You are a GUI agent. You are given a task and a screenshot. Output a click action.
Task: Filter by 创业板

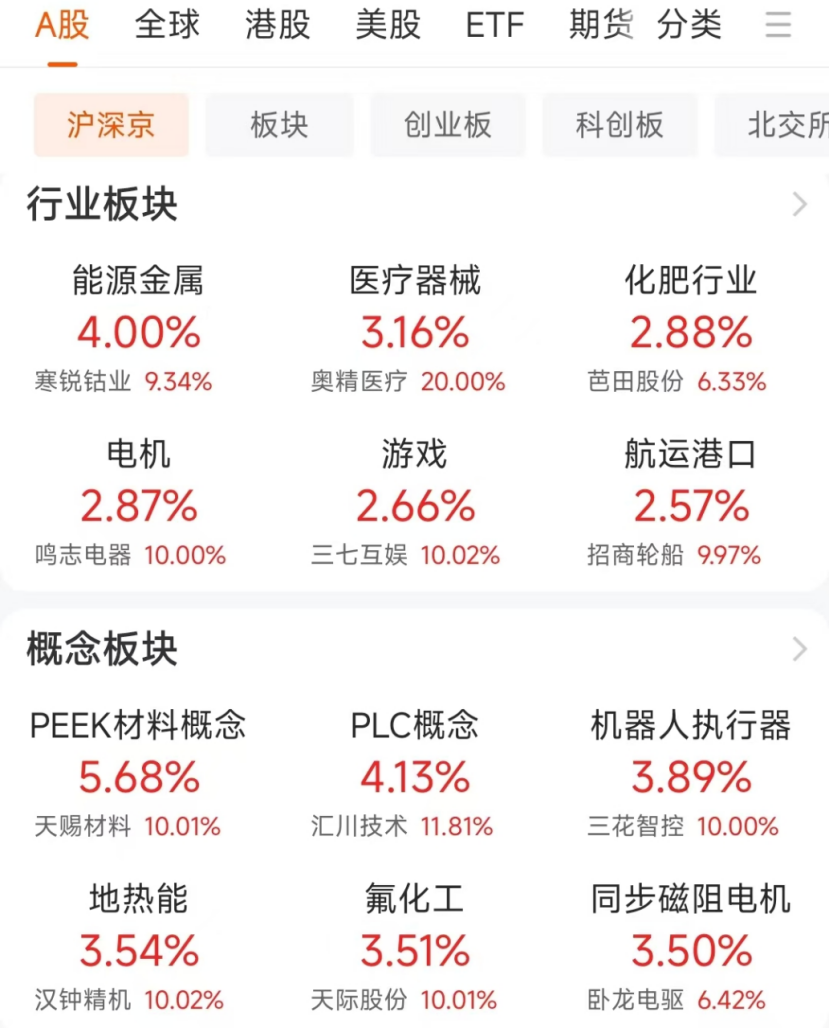448,125
